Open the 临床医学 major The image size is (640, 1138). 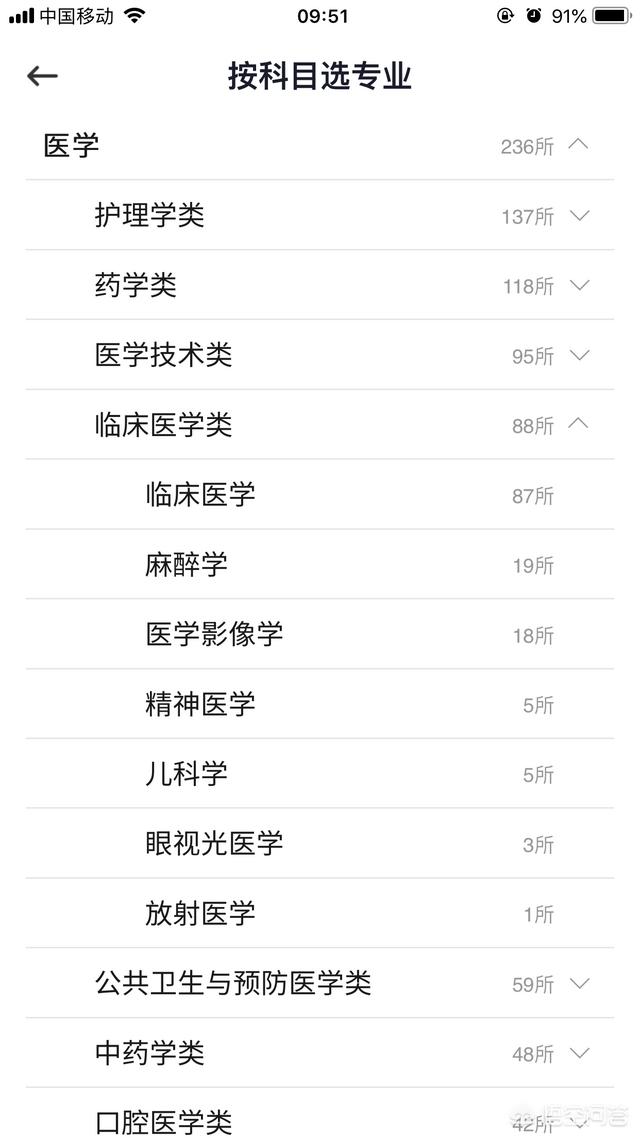(x=201, y=494)
